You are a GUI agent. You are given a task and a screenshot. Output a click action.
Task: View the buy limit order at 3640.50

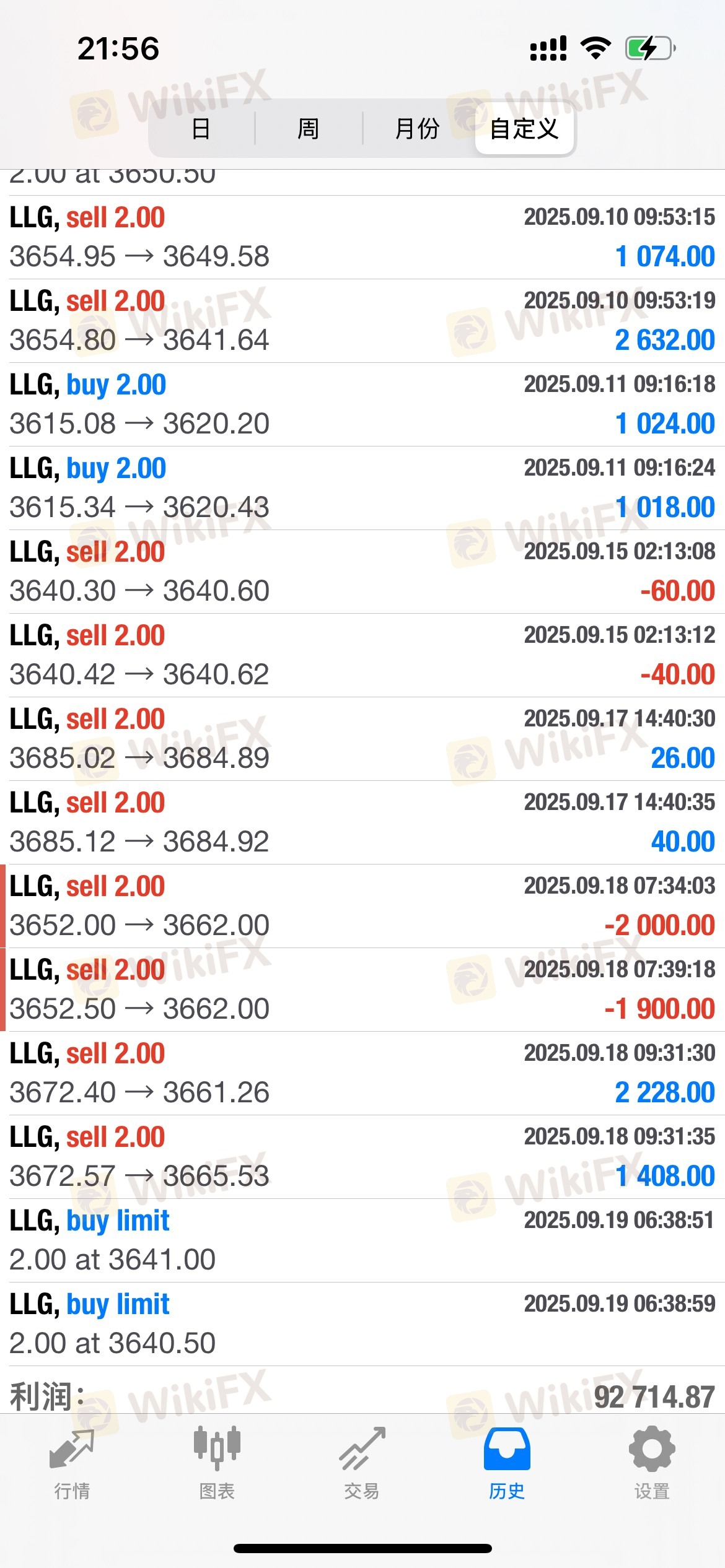(362, 1324)
